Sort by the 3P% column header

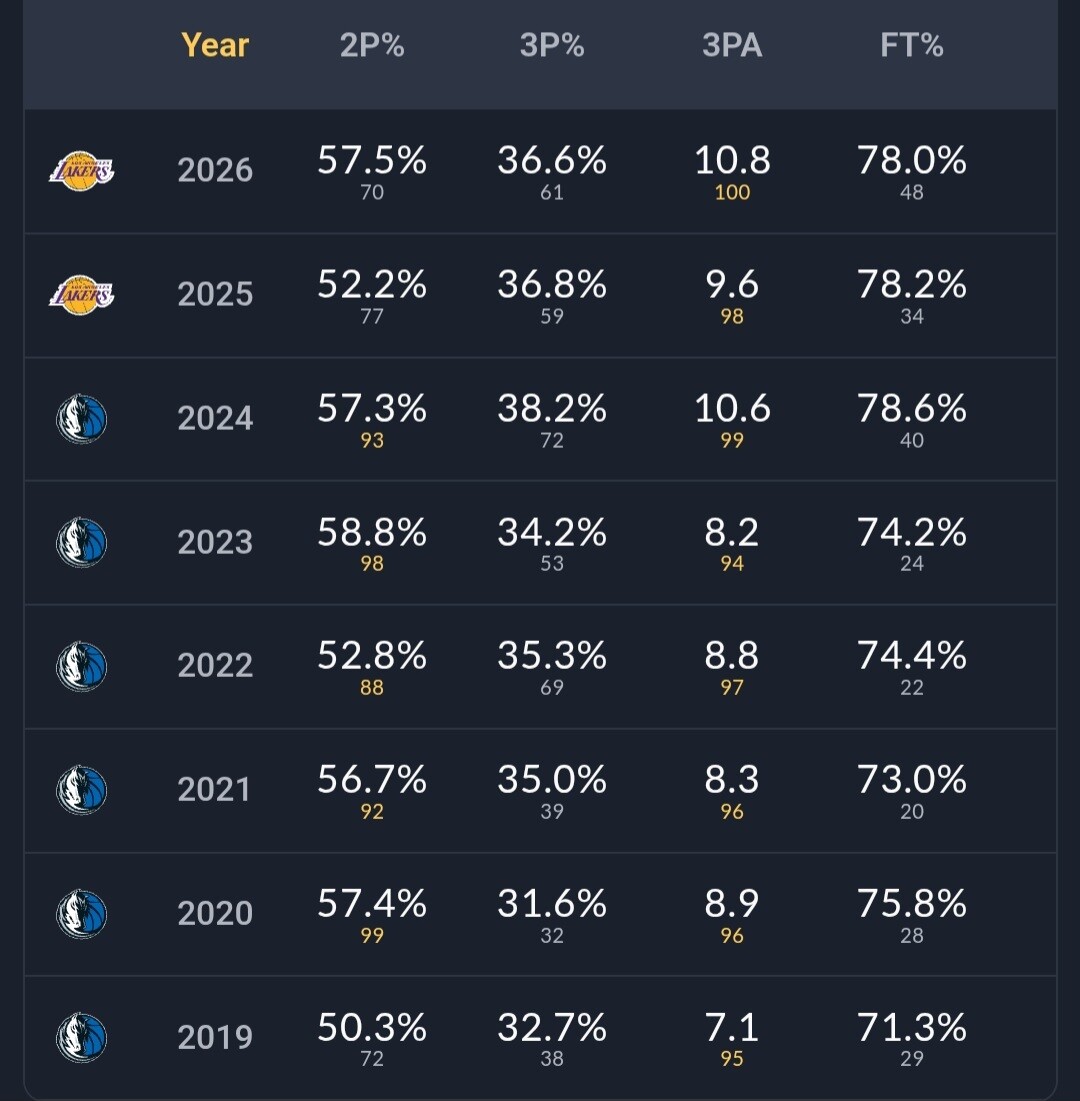[552, 46]
